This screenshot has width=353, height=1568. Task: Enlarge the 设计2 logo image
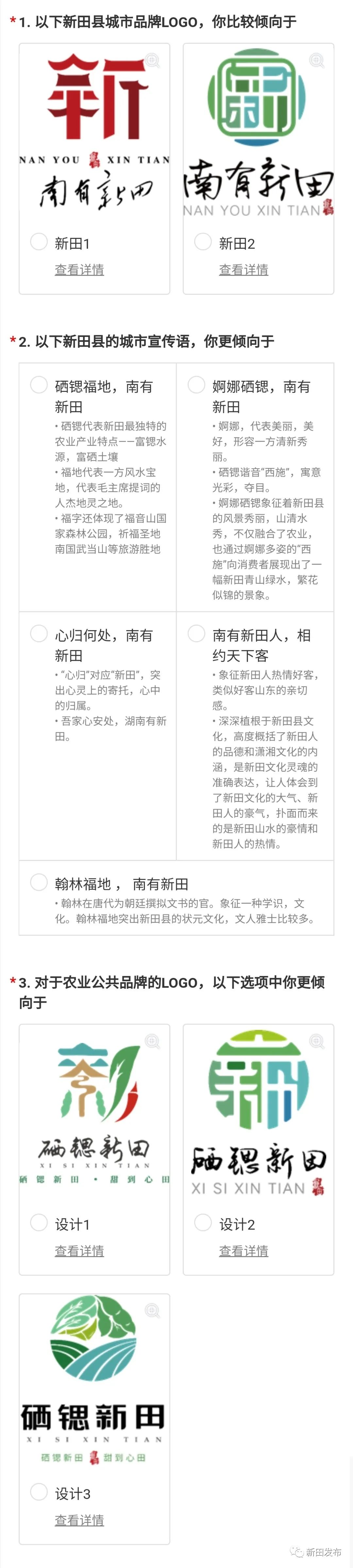click(x=316, y=1041)
